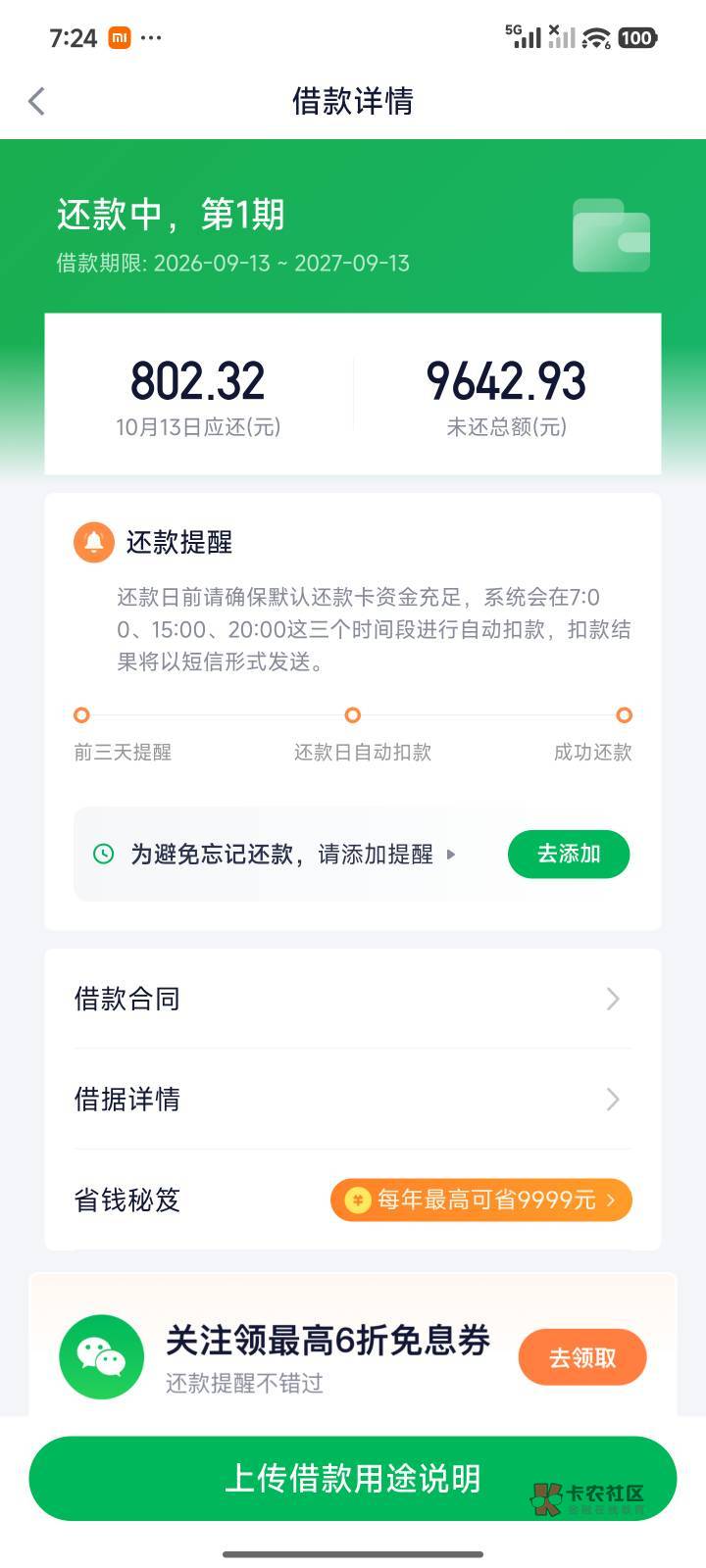Go back using the top-left arrow

37,101
